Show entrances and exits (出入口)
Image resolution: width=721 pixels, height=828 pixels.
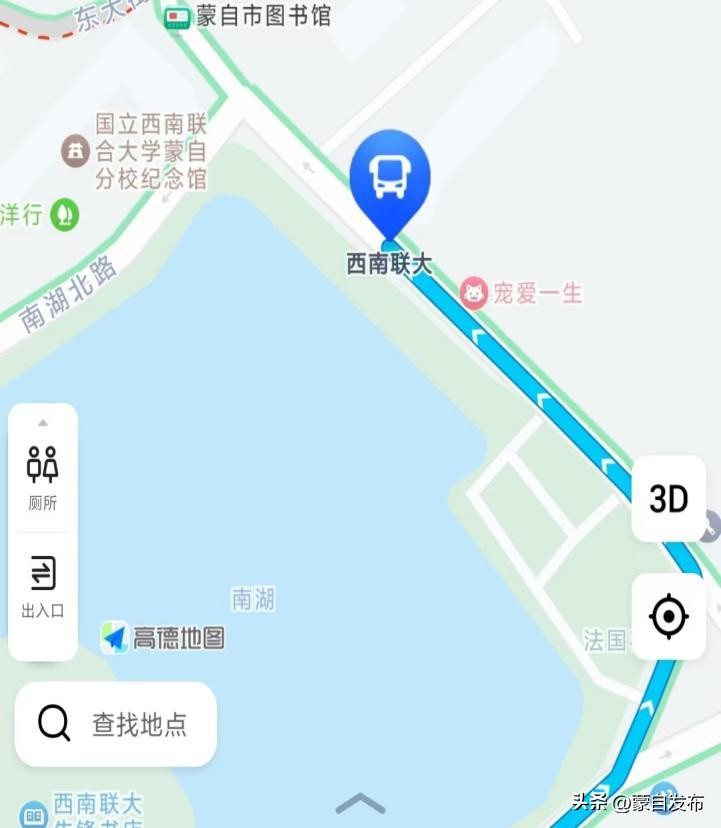(x=42, y=586)
